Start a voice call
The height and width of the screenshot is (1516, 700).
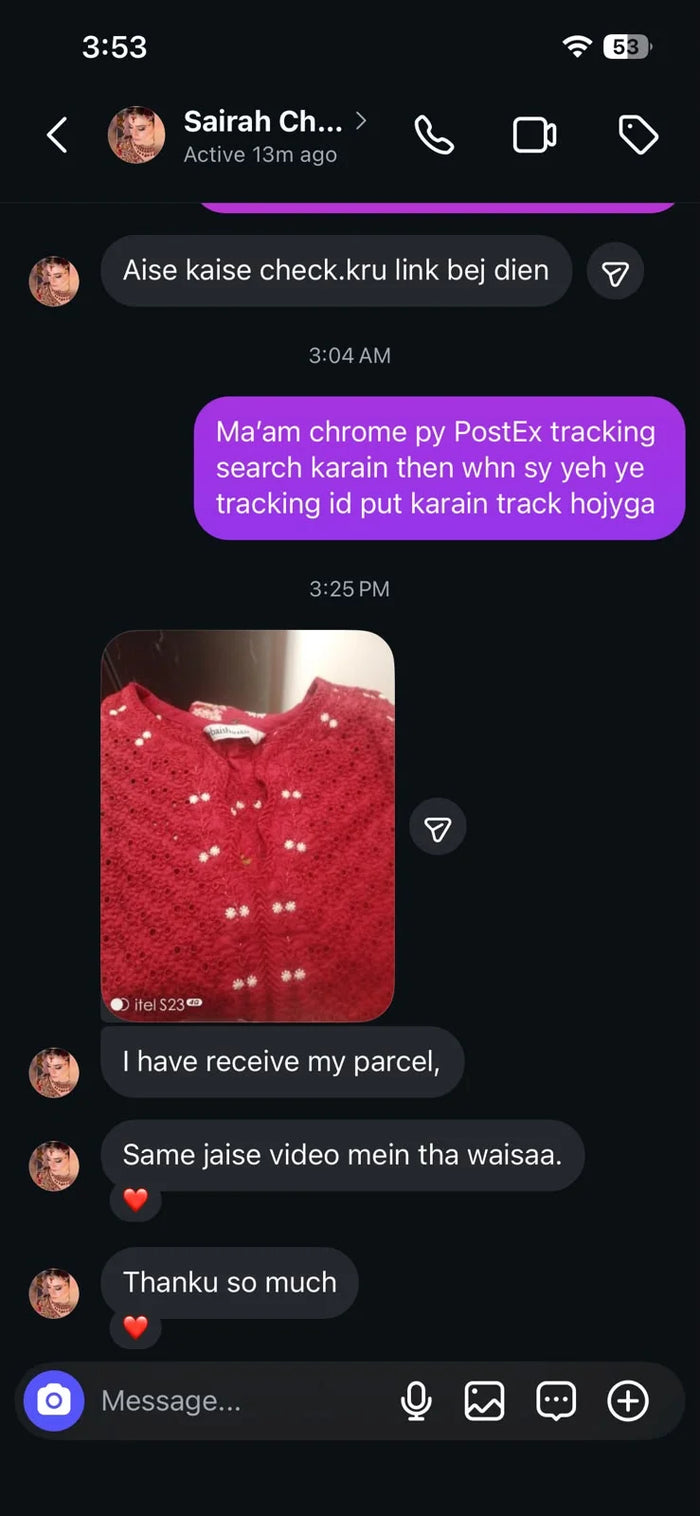tap(434, 135)
